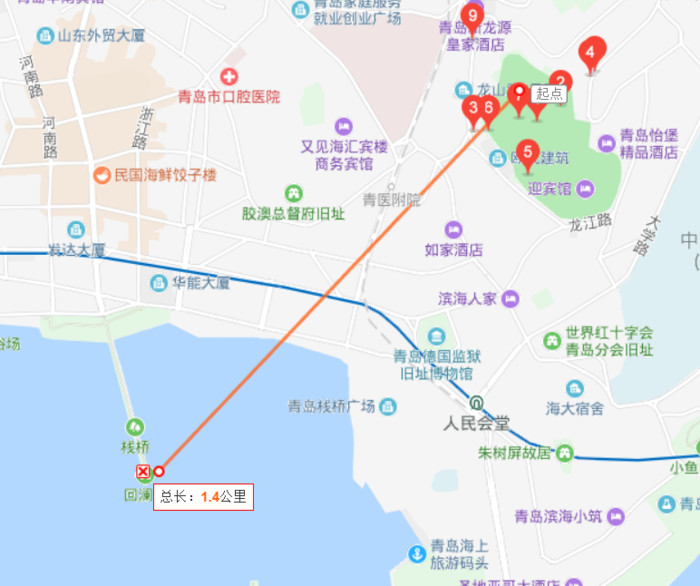
Task: Open 人民会堂 metro station marker
Action: coord(477,404)
